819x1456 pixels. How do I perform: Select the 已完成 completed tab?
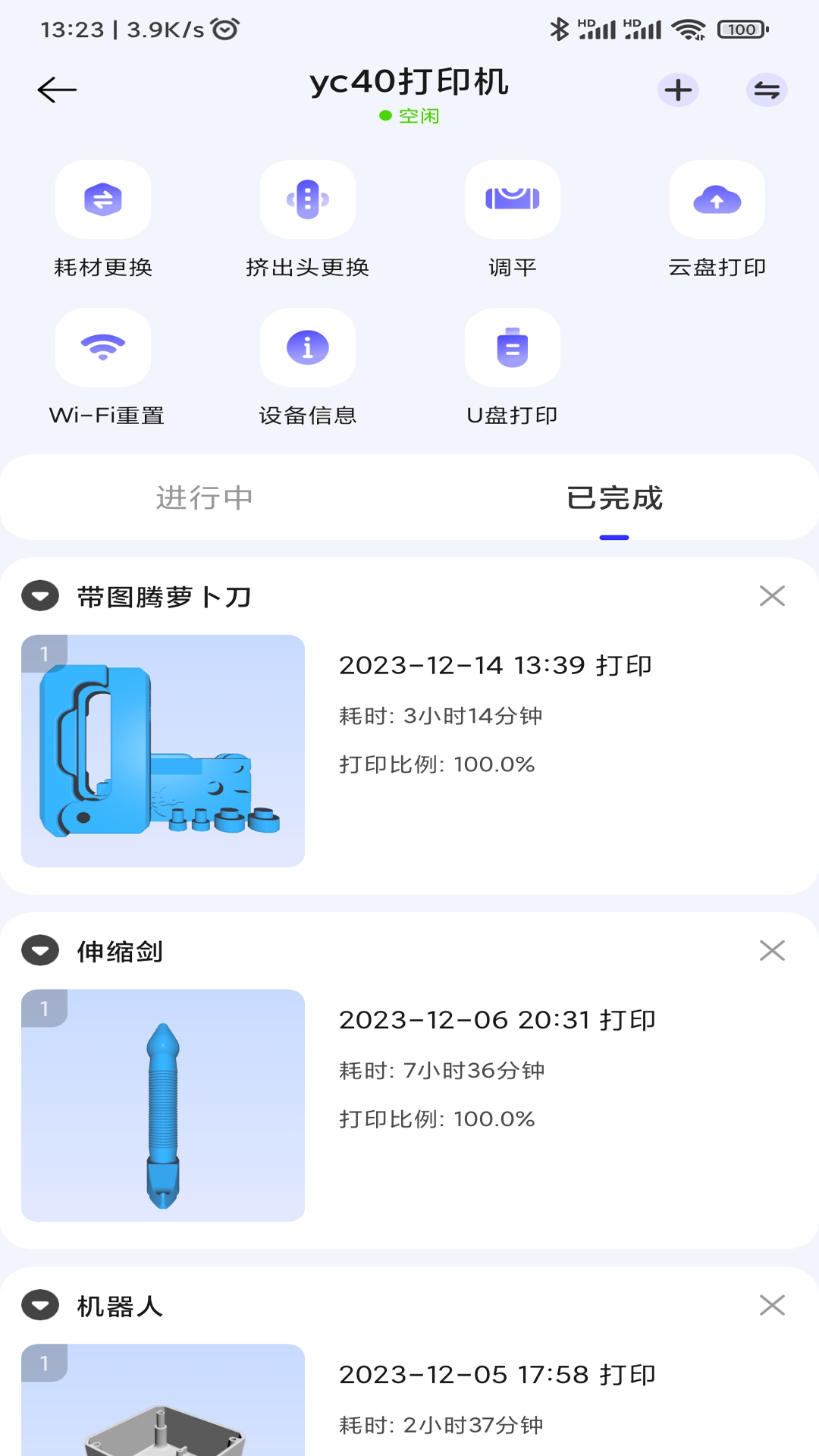[613, 498]
